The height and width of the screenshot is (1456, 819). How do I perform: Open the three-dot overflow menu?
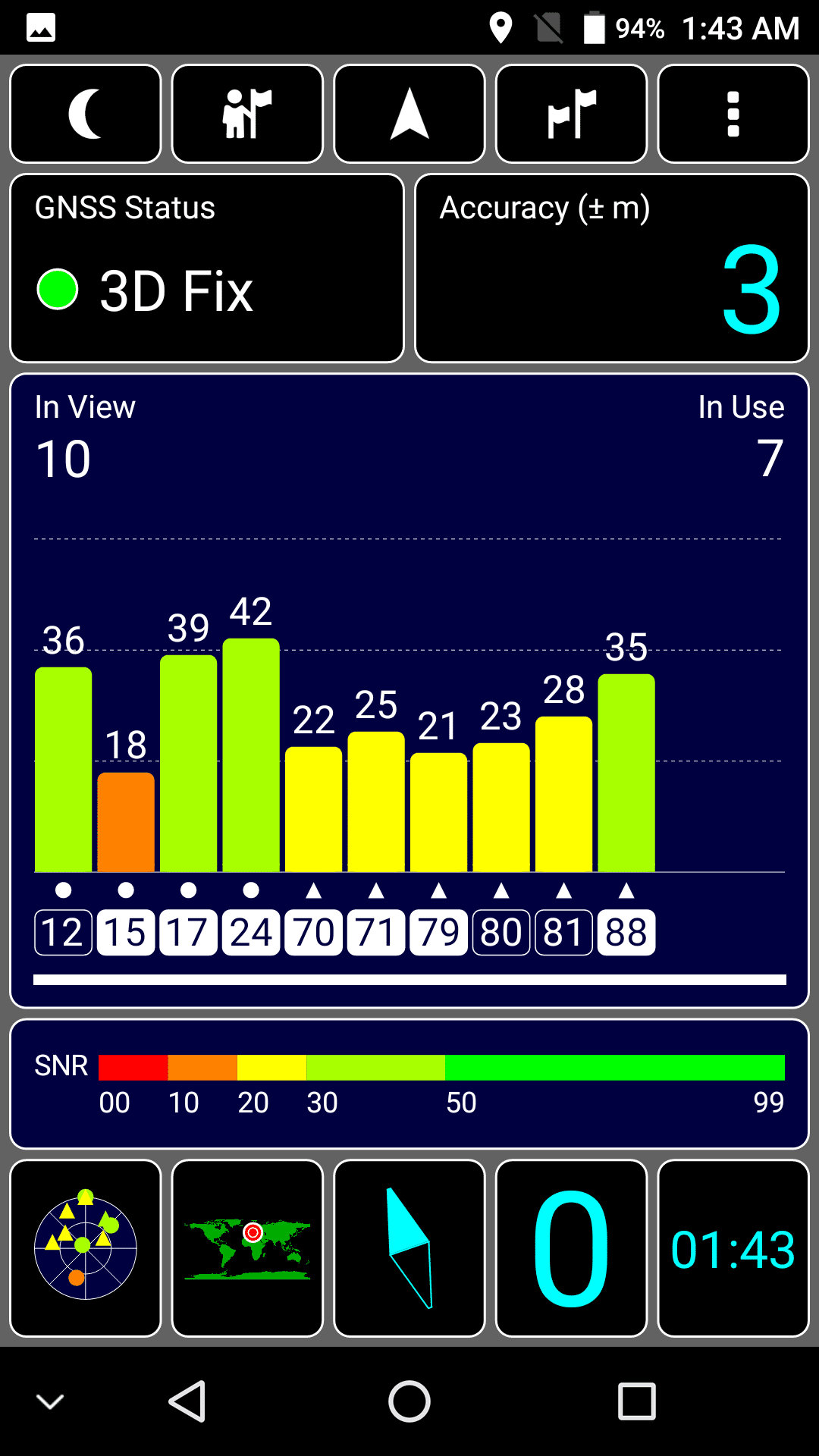[x=733, y=114]
